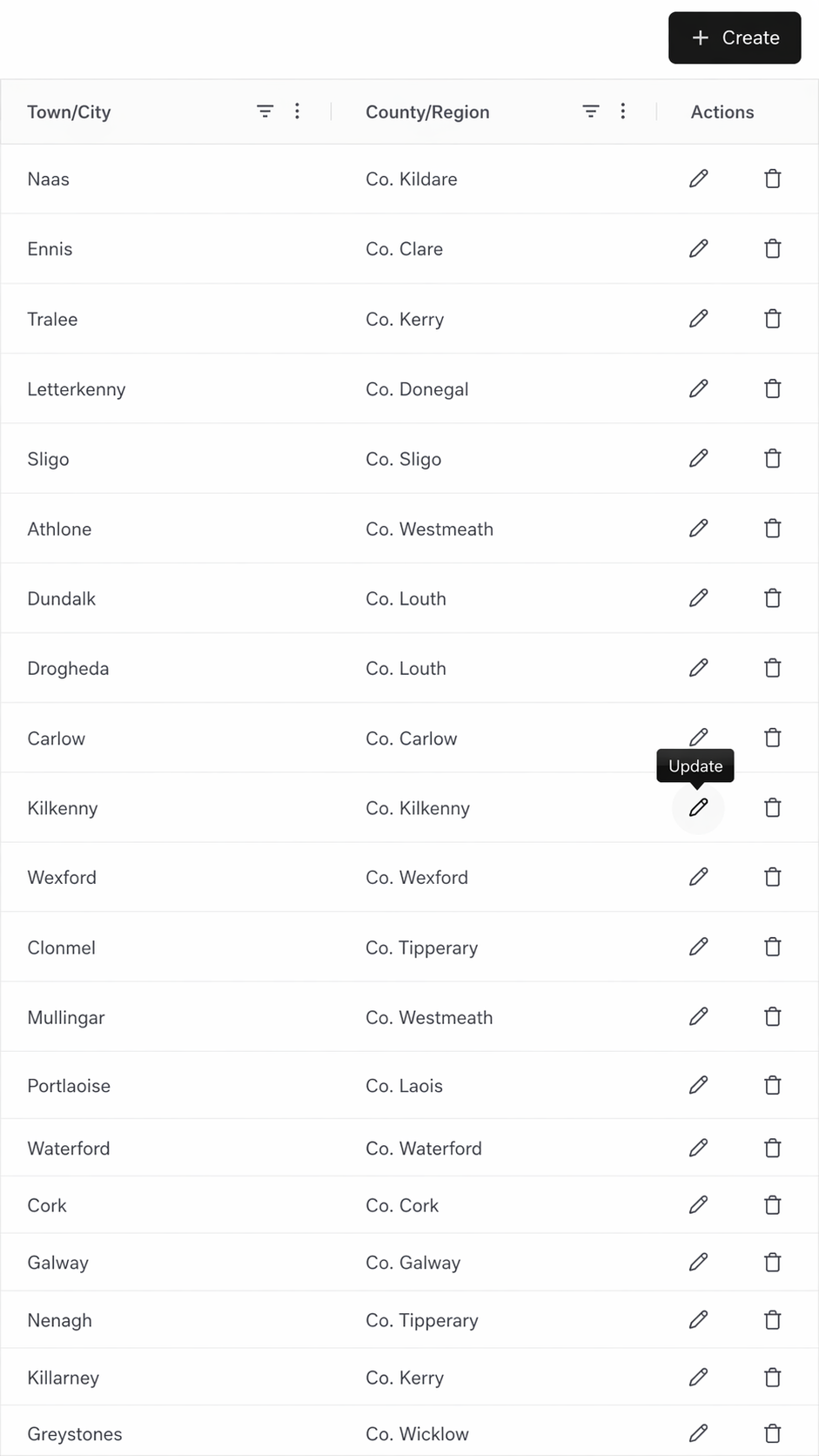
Task: Update the Kilkenny row via pencil icon
Action: click(x=698, y=807)
